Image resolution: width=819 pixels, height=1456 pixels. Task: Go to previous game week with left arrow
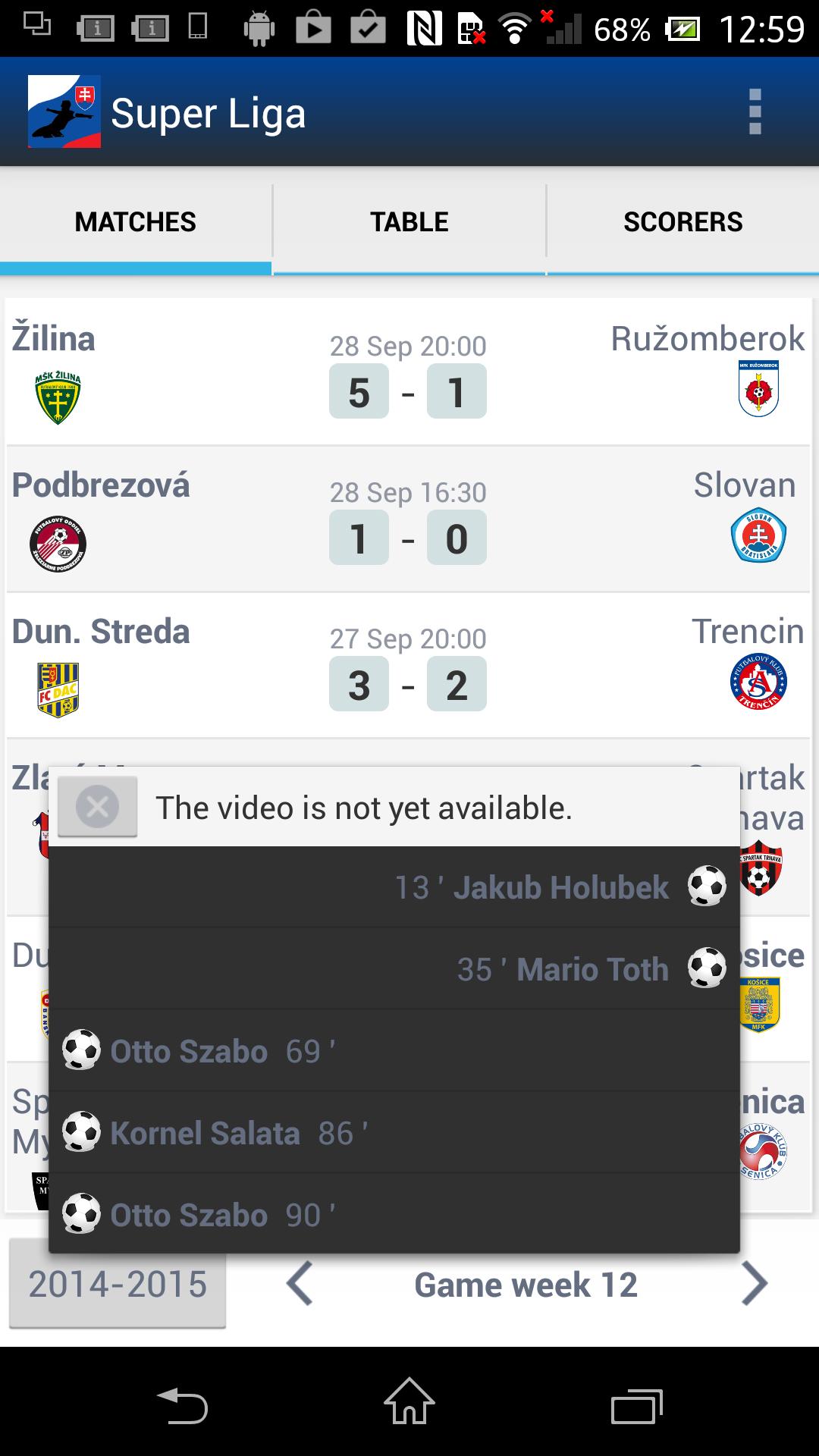point(298,1283)
